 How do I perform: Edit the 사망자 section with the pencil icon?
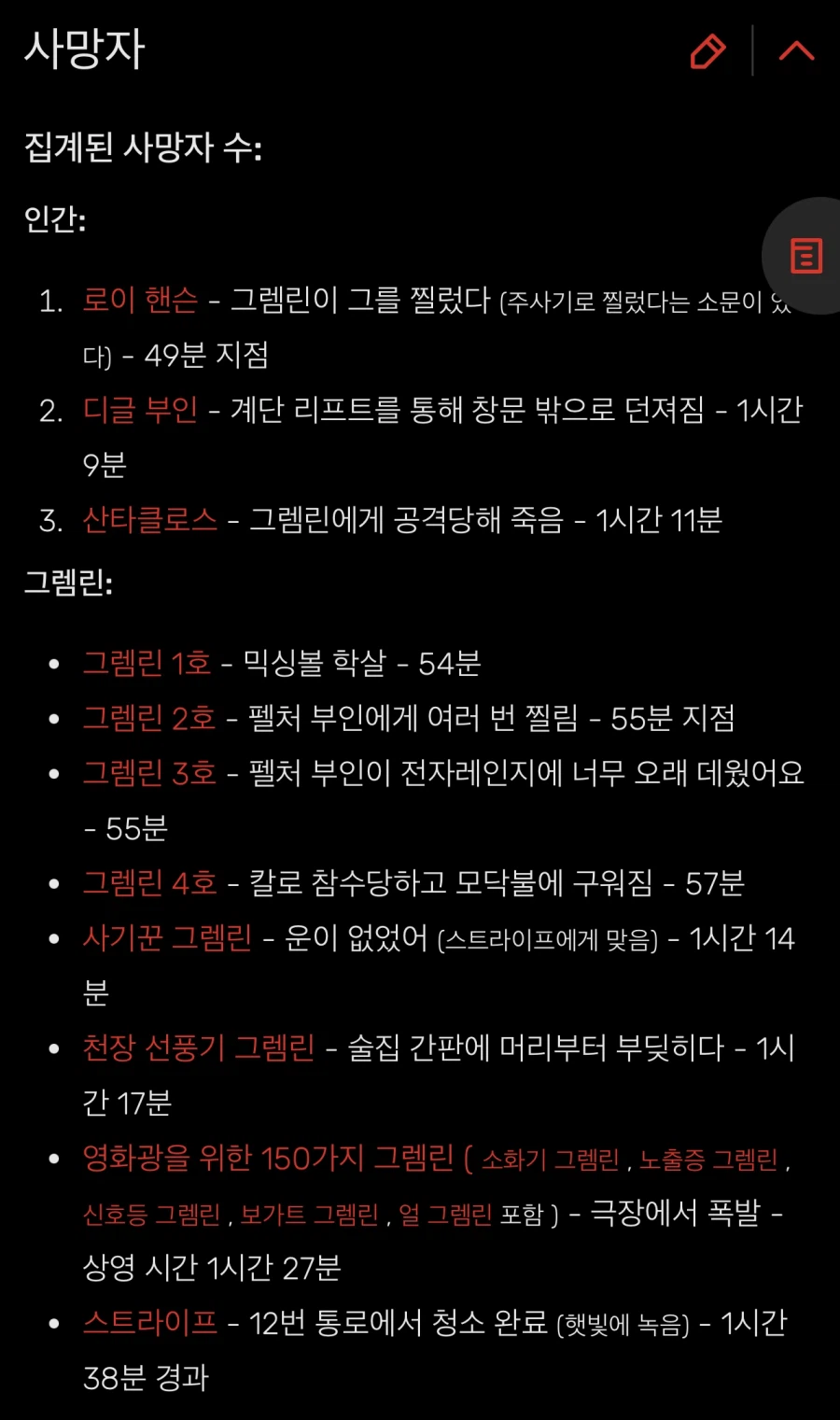click(707, 51)
